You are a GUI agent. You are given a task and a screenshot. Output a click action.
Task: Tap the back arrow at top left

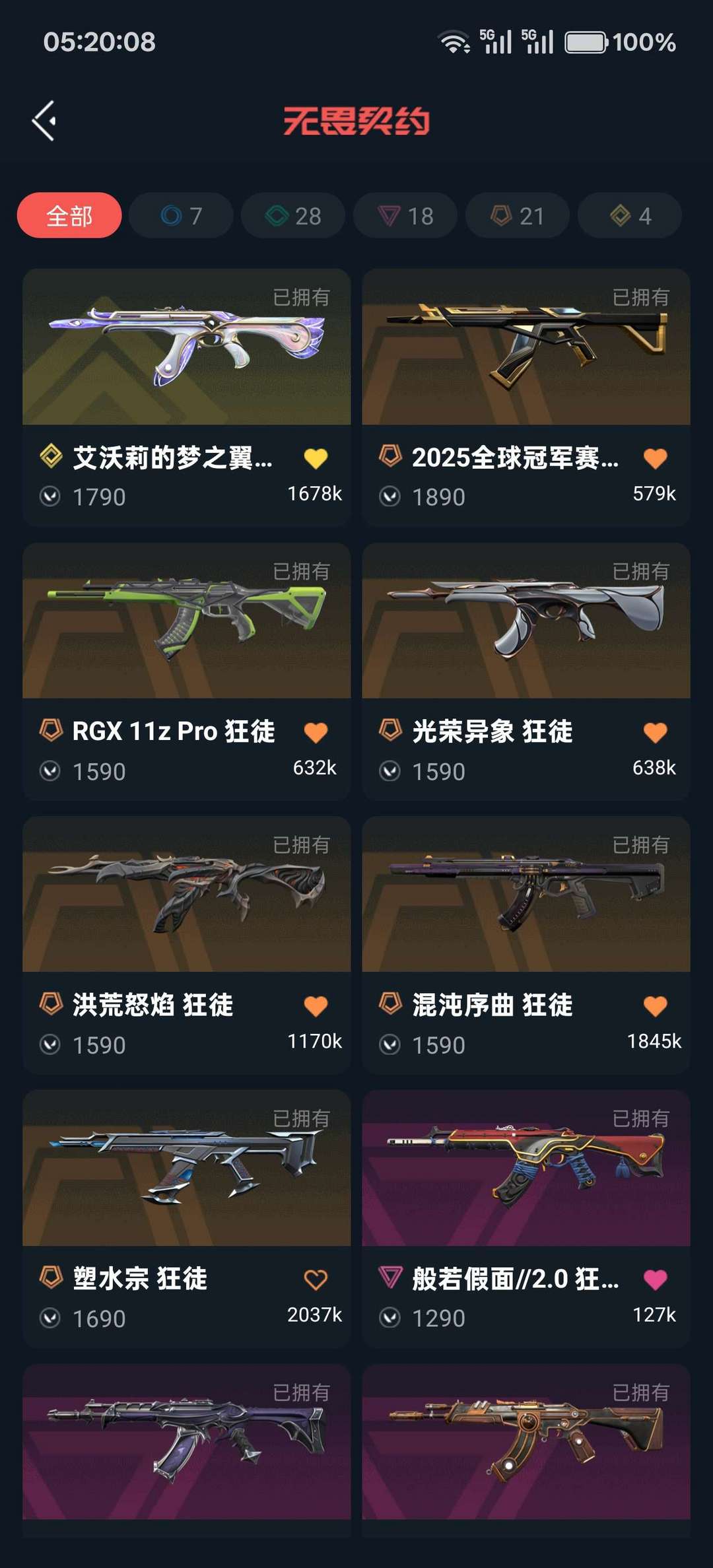point(44,119)
